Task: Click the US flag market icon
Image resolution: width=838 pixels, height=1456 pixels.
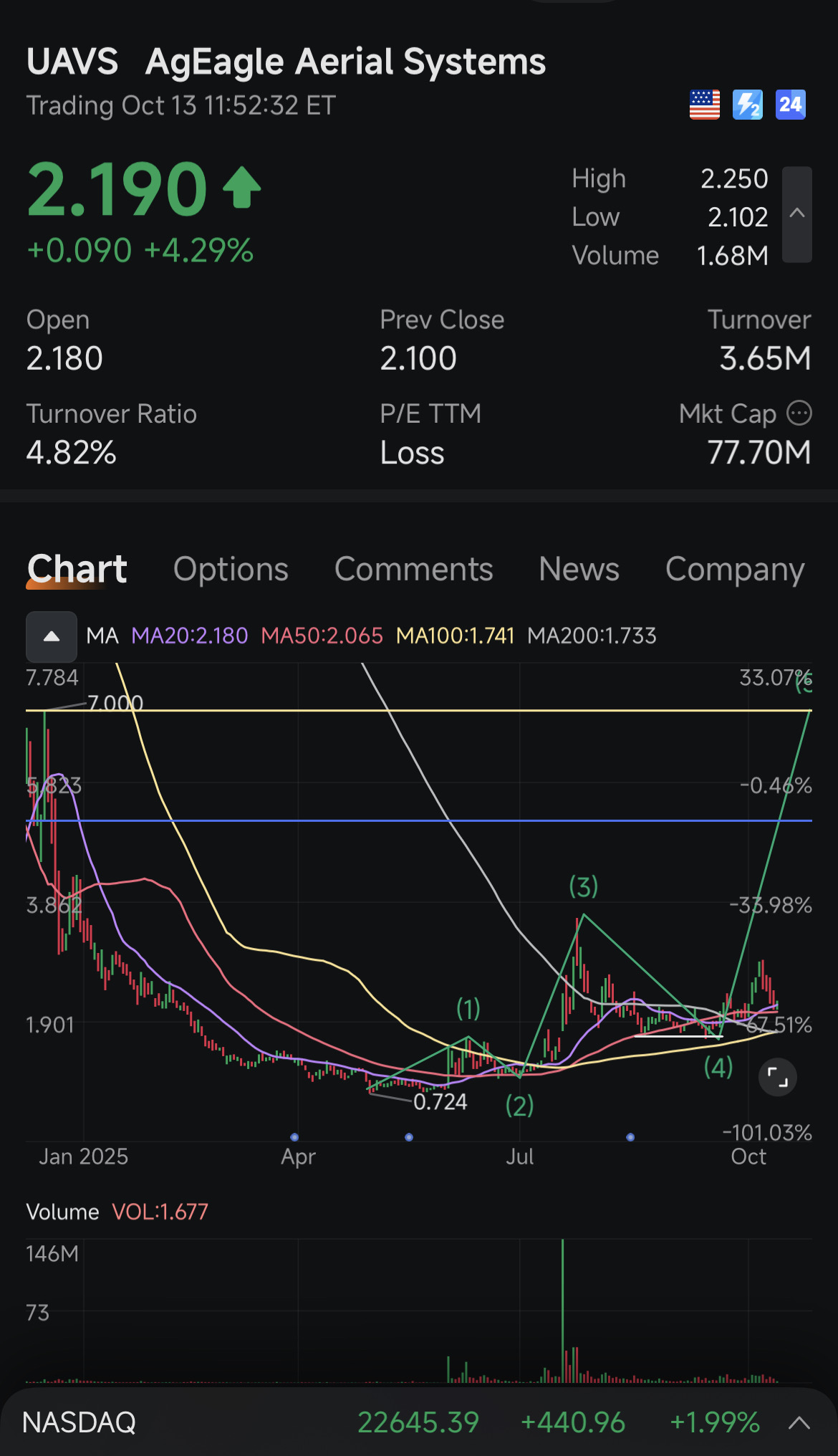Action: pos(705,105)
